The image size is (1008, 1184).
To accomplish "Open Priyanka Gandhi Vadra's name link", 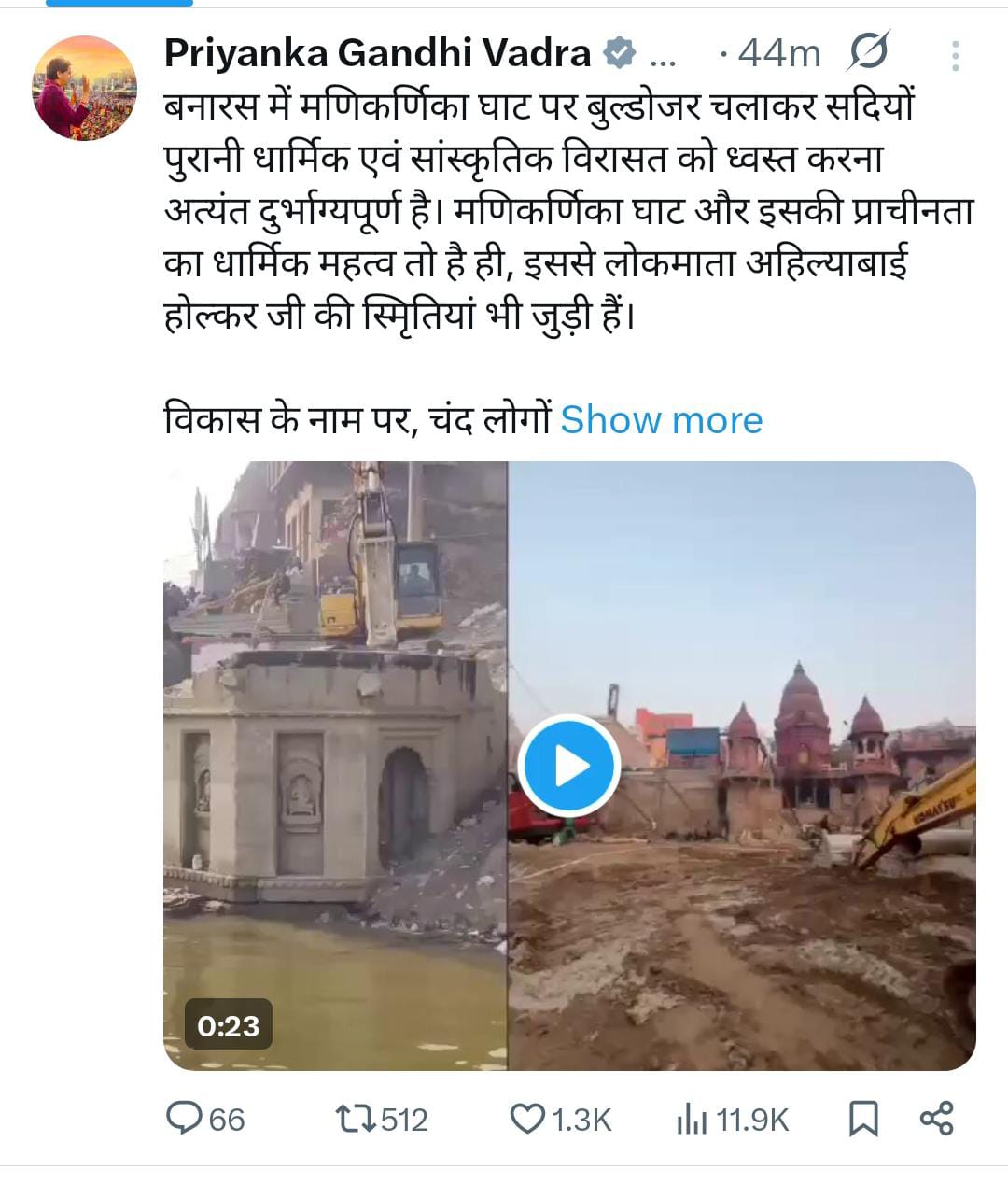I will (377, 54).
